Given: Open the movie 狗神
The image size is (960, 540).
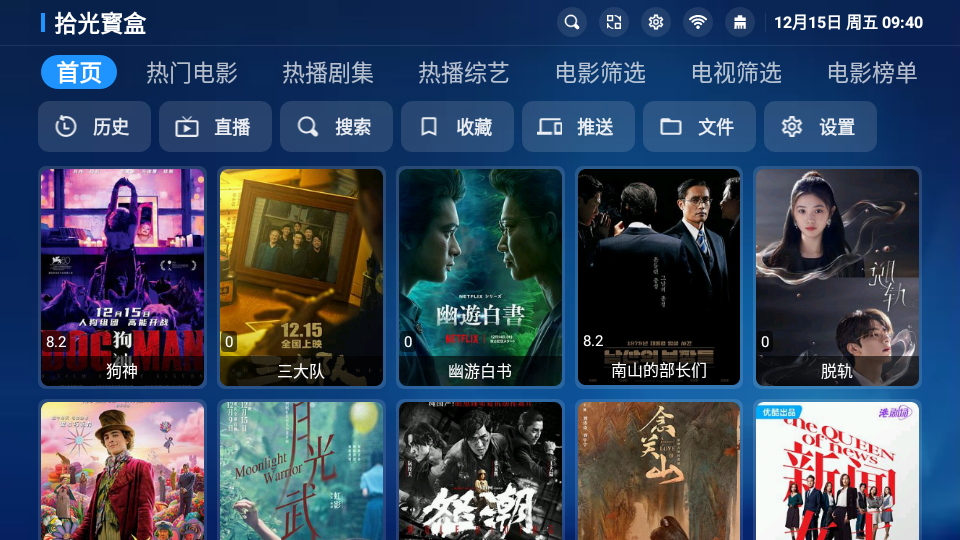Looking at the screenshot, I should click(122, 277).
